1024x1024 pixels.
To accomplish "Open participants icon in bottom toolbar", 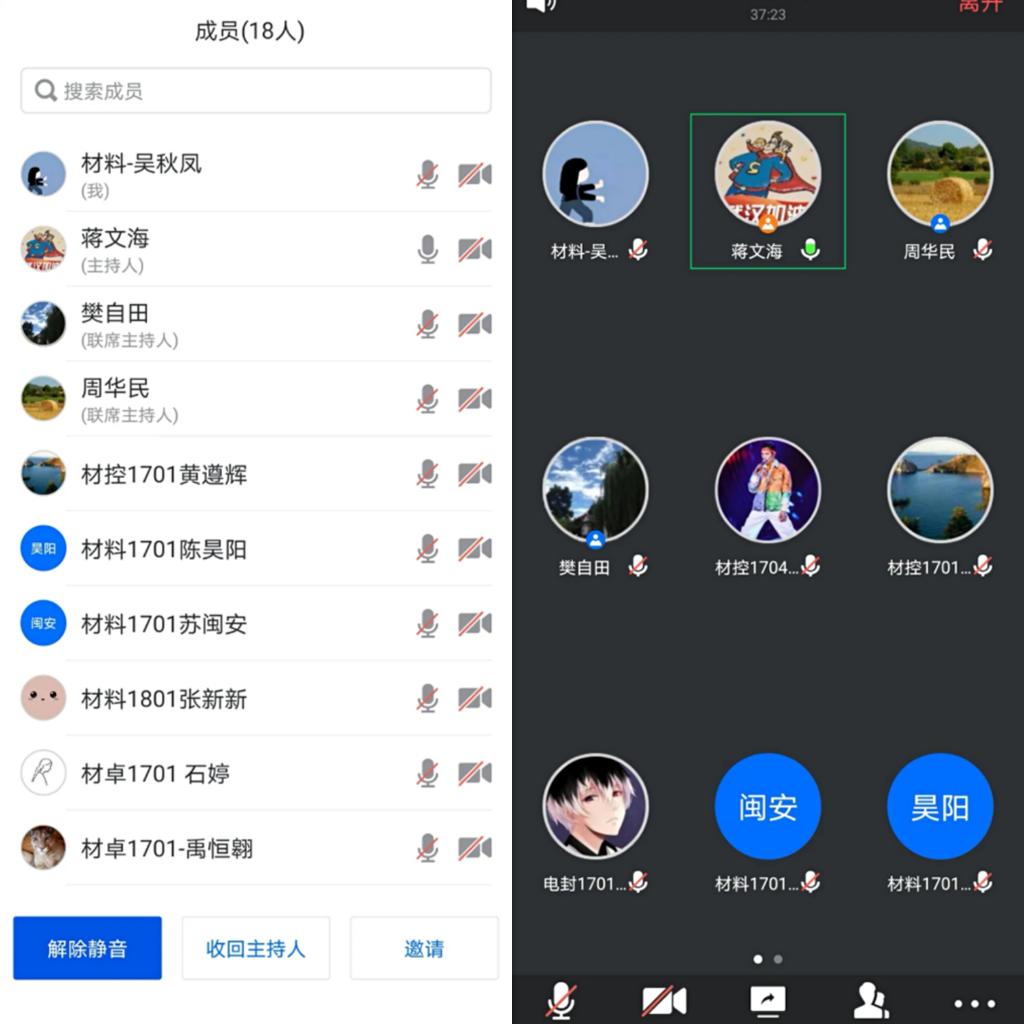I will (871, 1000).
